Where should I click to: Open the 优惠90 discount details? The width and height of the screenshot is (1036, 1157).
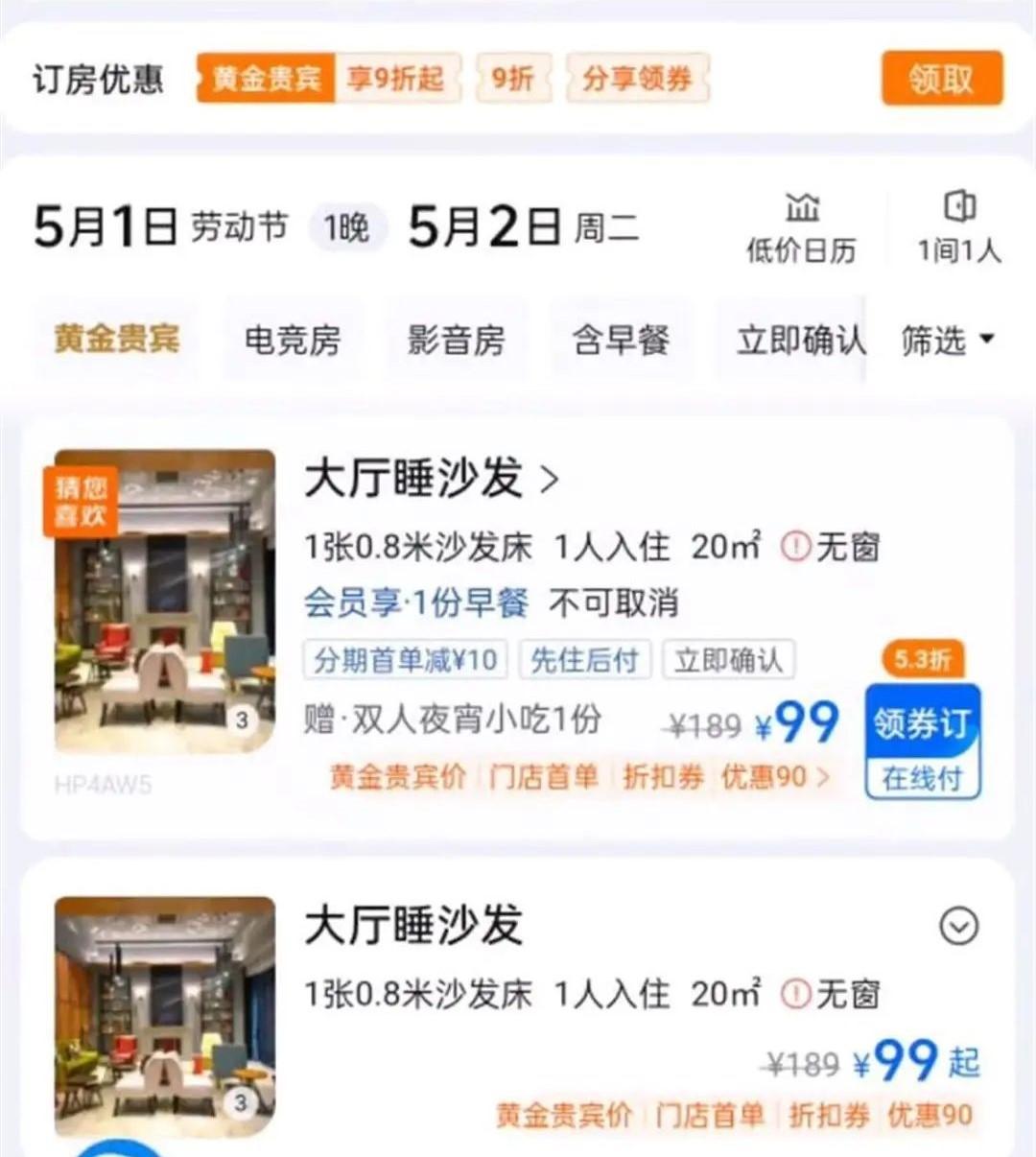(774, 776)
